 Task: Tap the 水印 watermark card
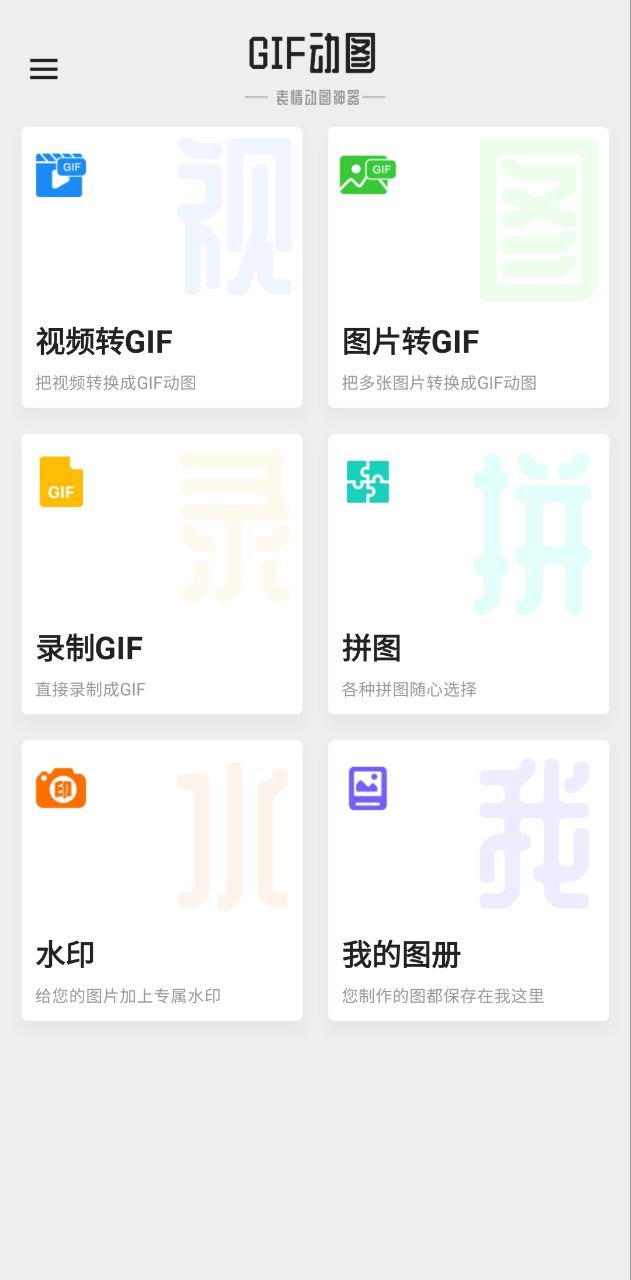[162, 880]
